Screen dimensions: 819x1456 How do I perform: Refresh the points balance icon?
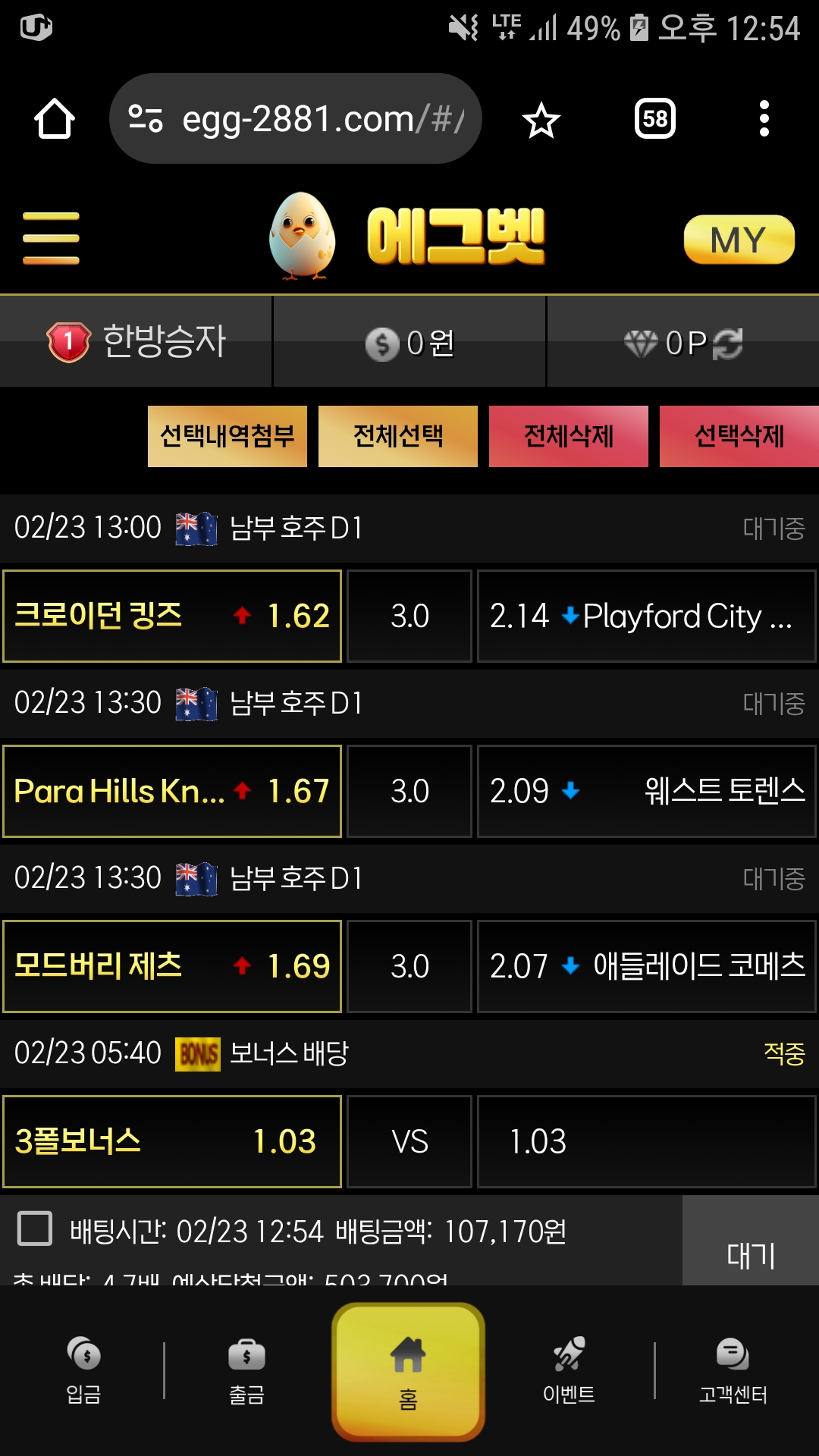728,344
